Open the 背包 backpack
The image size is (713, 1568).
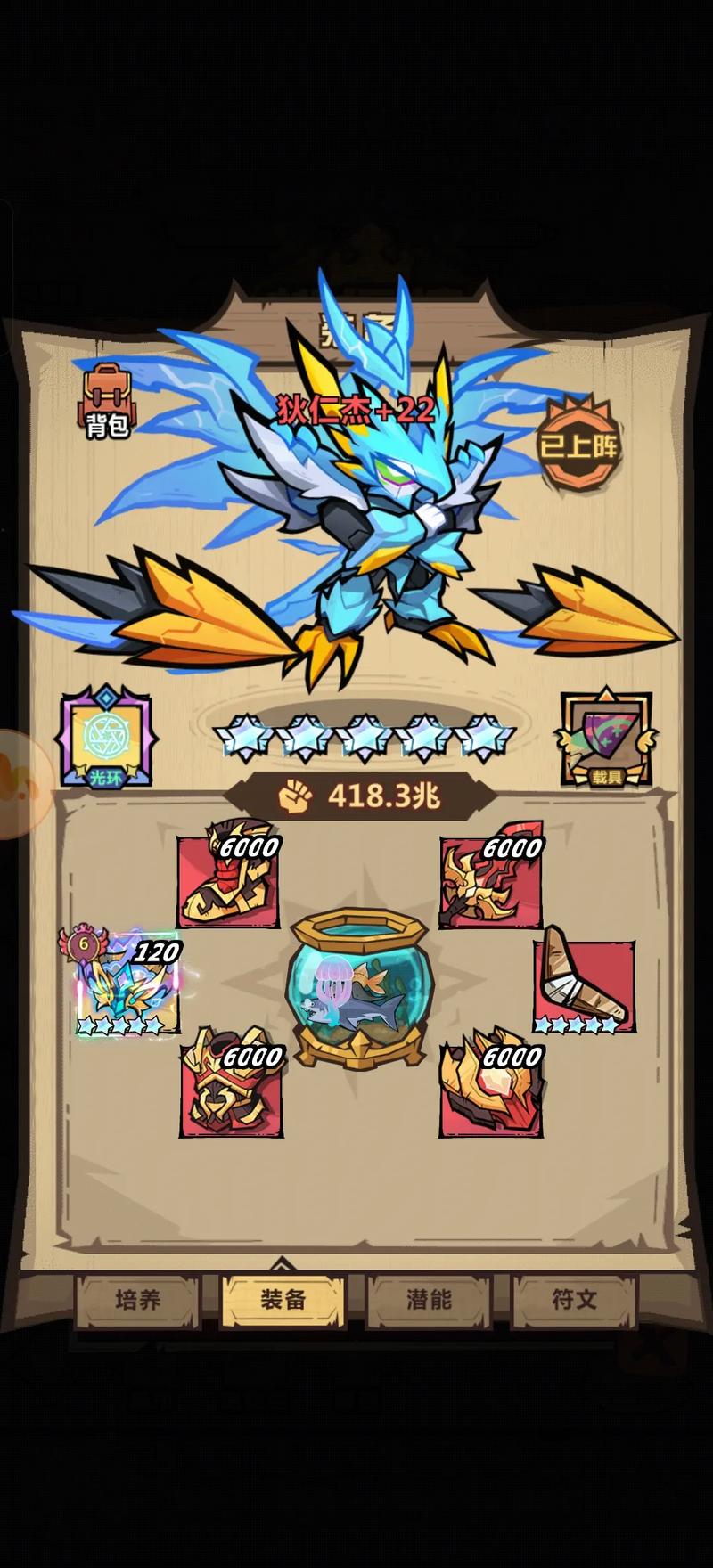pyautogui.click(x=107, y=402)
